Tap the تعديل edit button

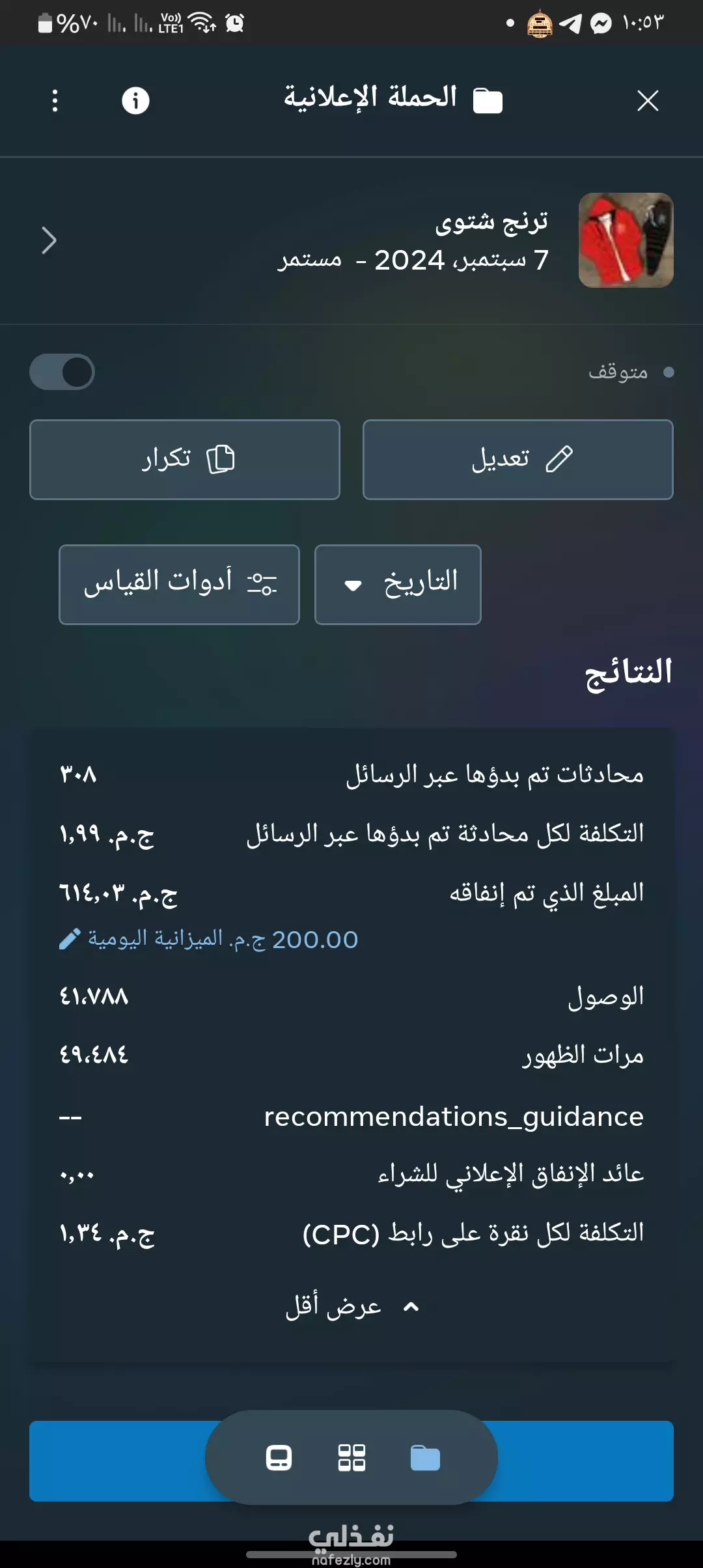pos(517,460)
